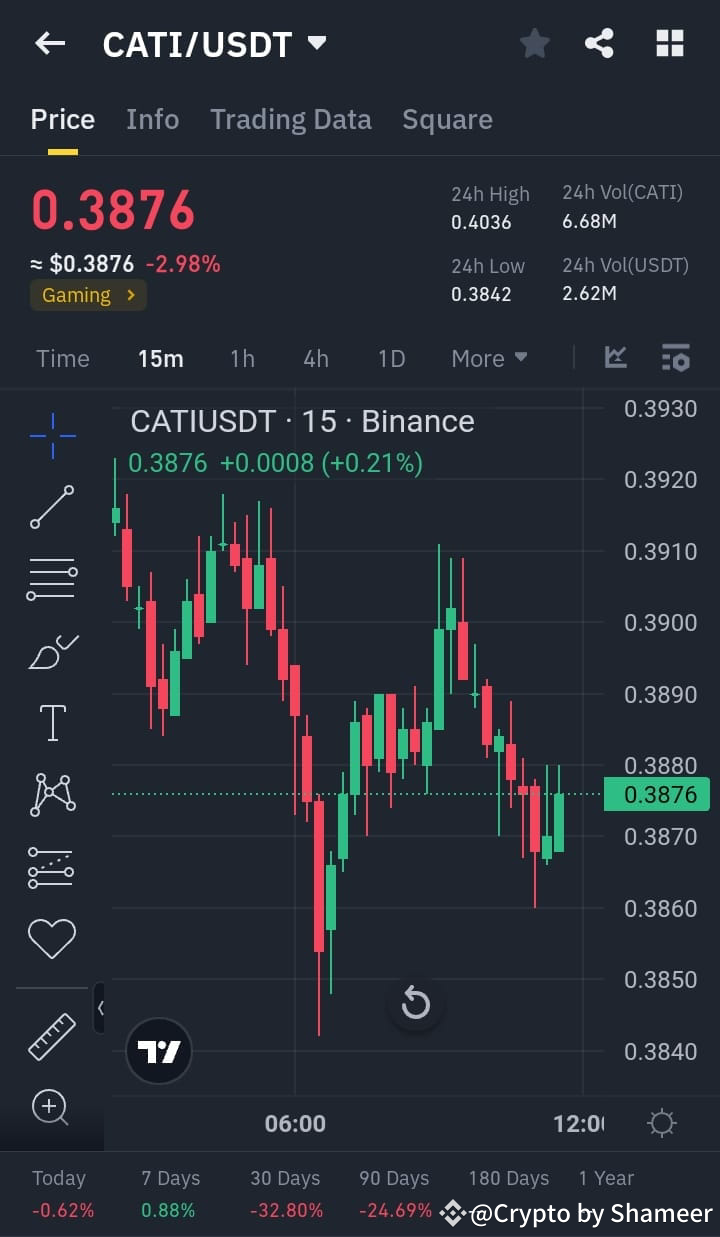This screenshot has height=1237, width=720.
Task: Open favorite drawing tools via heart icon
Action: pyautogui.click(x=52, y=938)
